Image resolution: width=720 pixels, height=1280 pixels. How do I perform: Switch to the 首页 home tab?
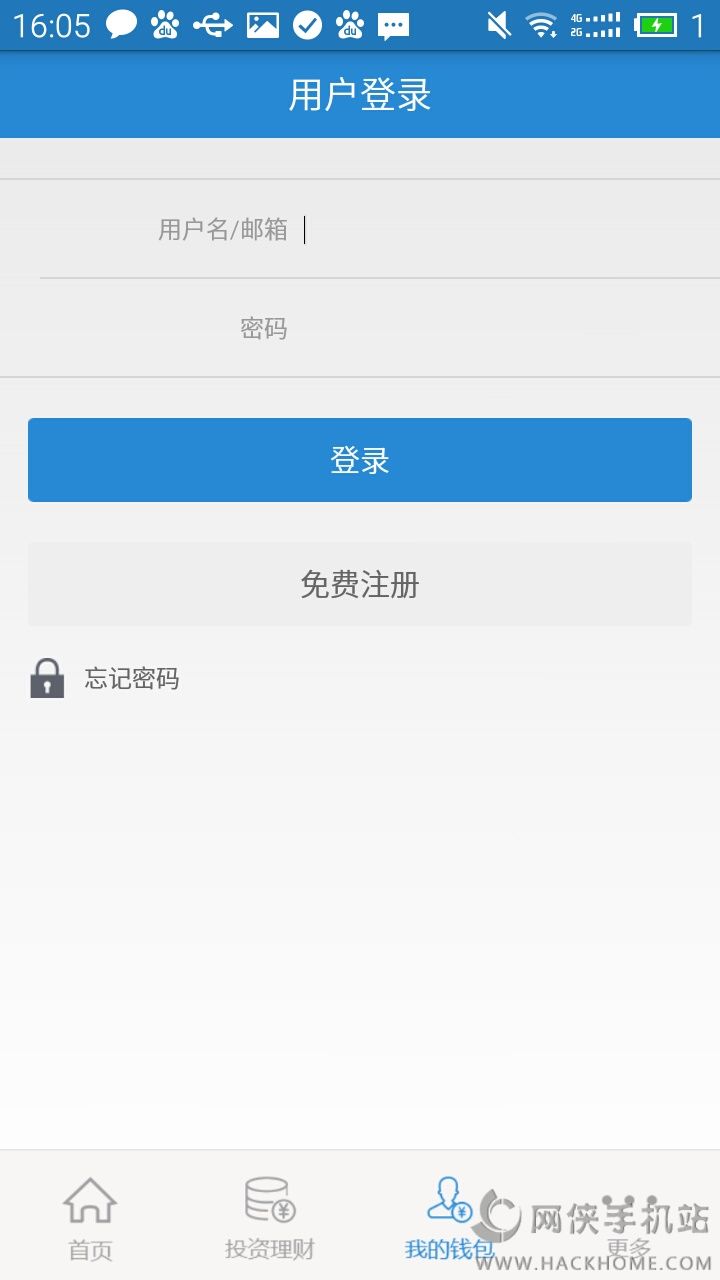coord(90,1217)
